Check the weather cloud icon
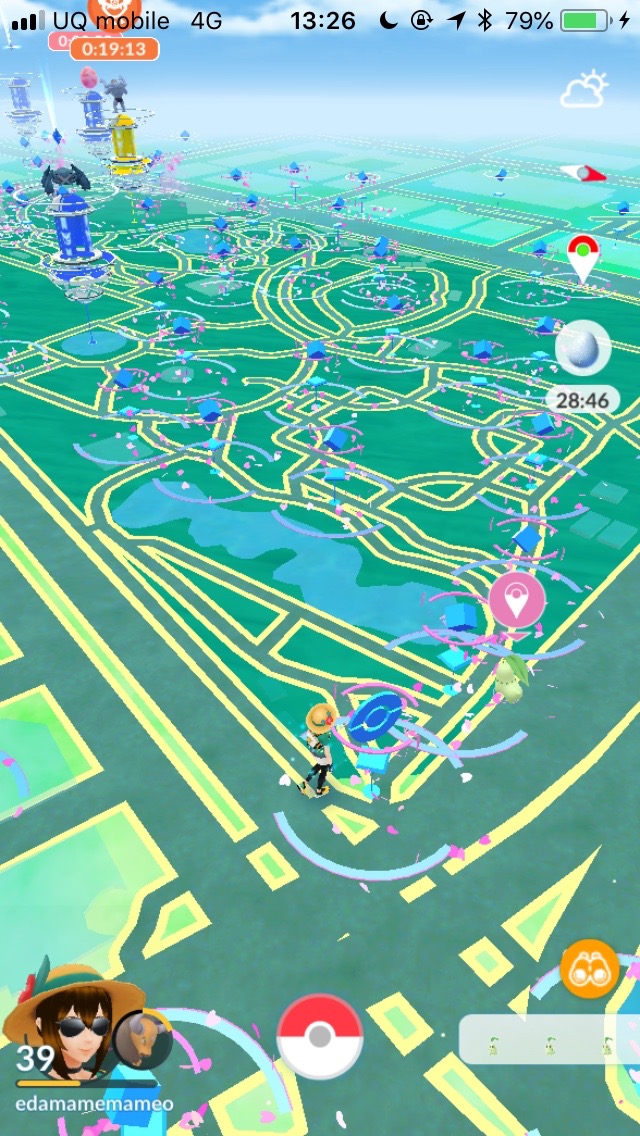Screen dimensions: 640x1136 tap(583, 90)
